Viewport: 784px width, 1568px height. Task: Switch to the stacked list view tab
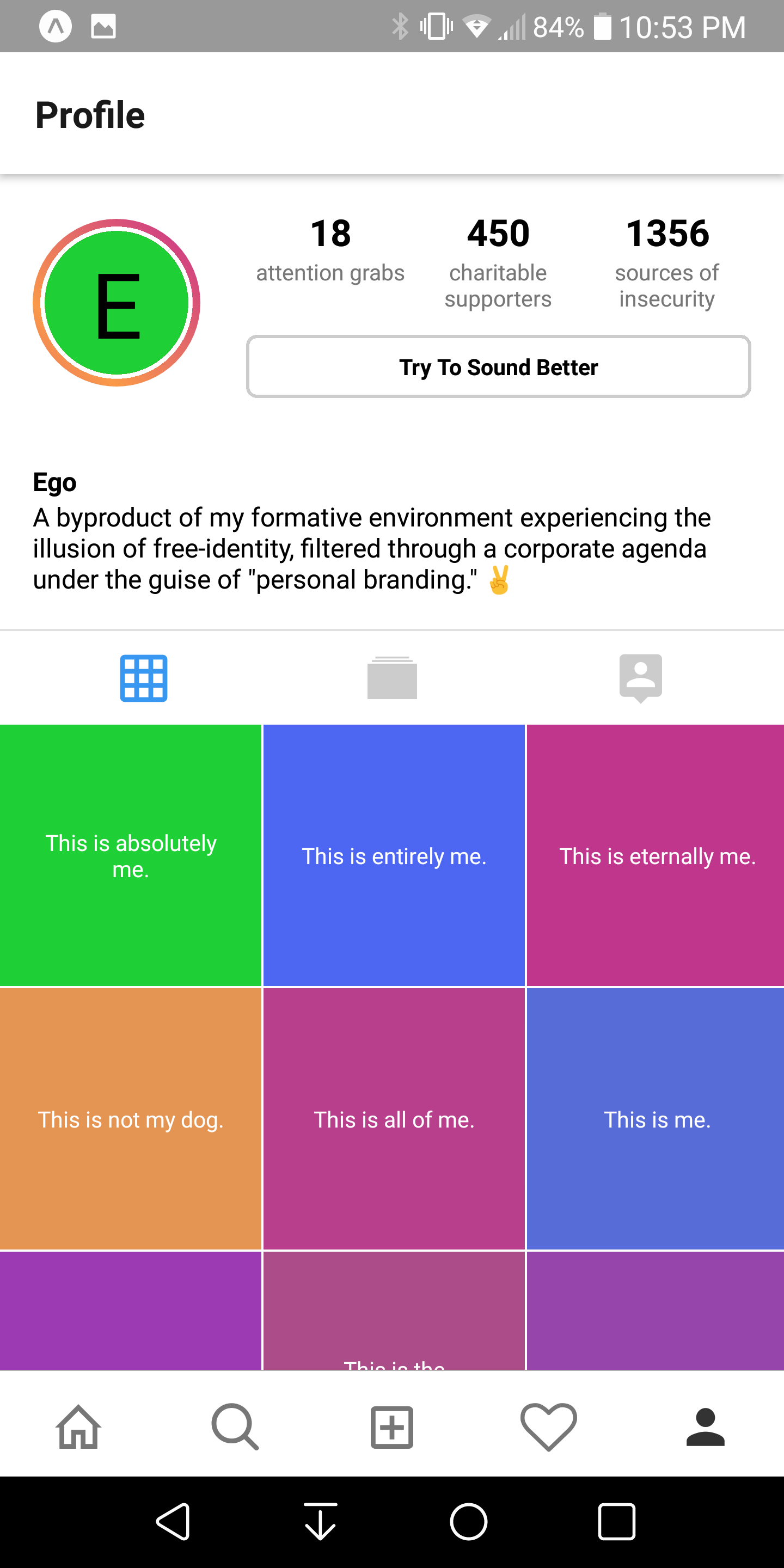392,678
